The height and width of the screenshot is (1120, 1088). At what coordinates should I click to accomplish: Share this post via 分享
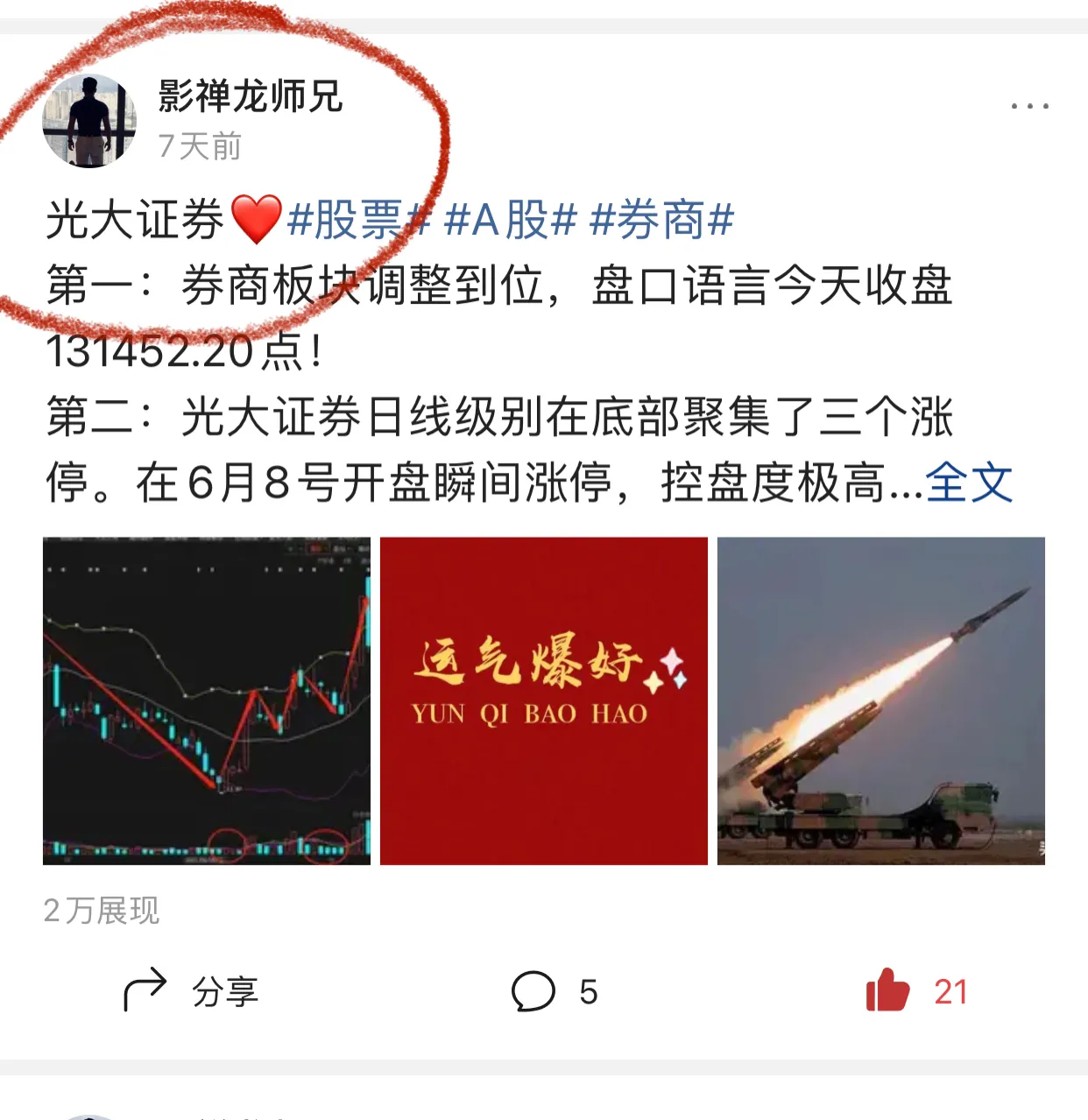point(191,991)
